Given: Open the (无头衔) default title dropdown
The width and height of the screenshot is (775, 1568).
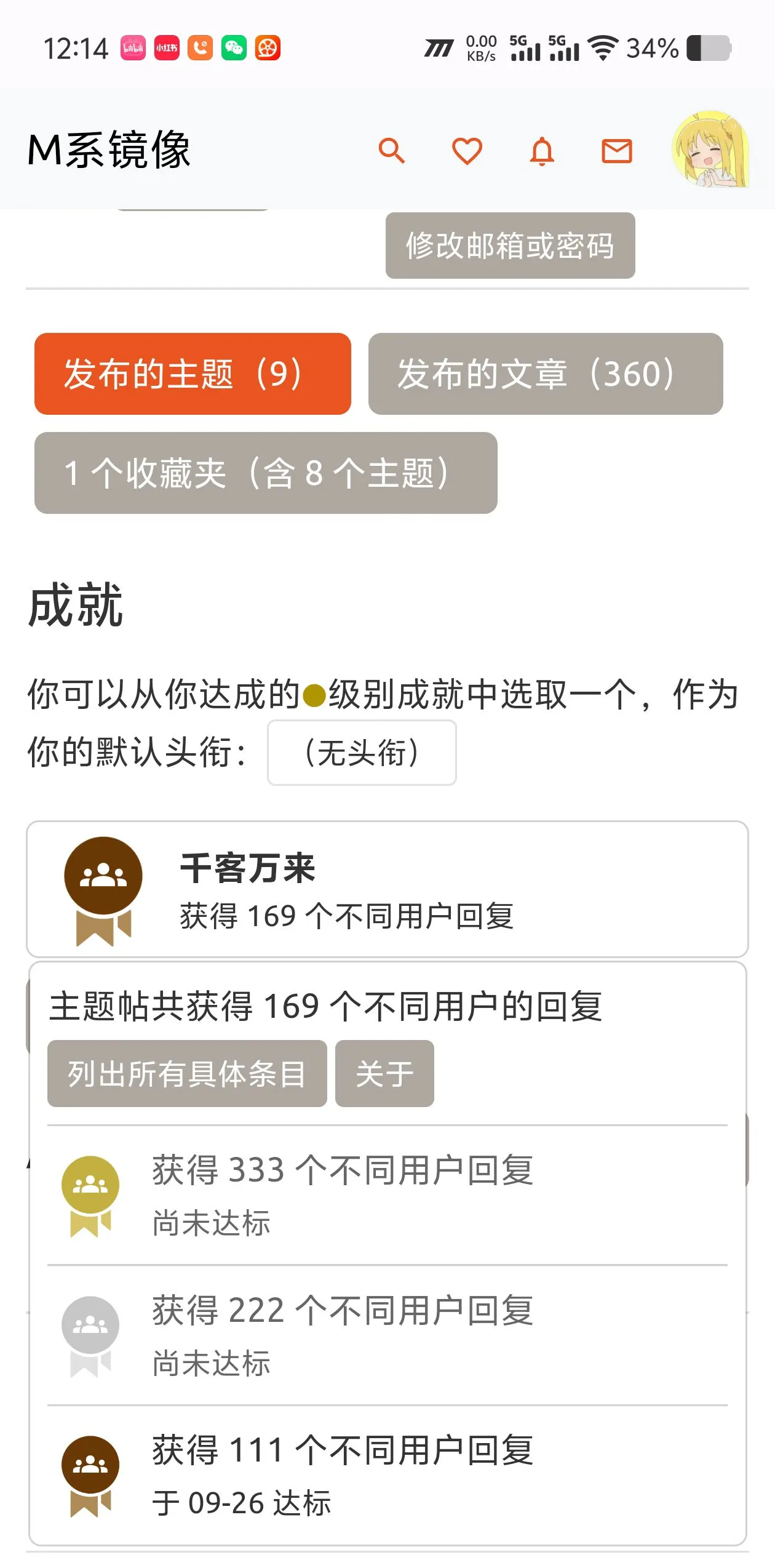Looking at the screenshot, I should point(362,753).
